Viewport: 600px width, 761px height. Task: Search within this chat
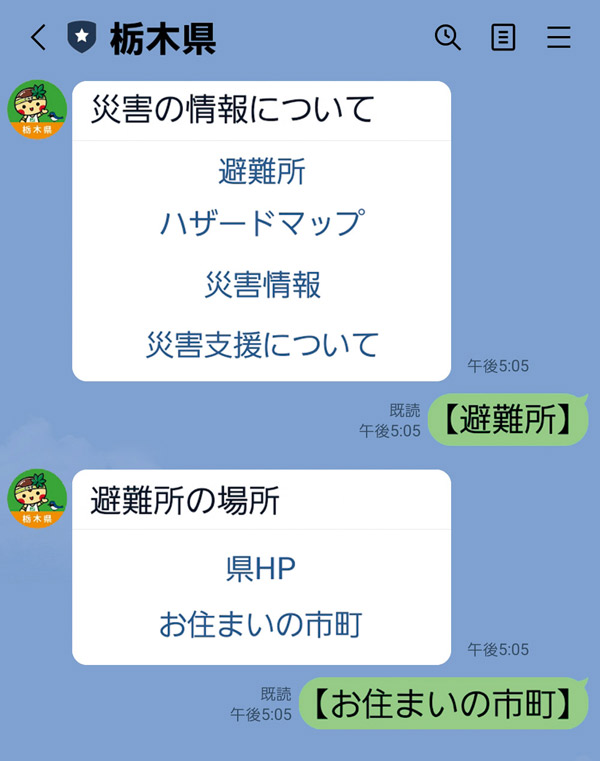447,38
